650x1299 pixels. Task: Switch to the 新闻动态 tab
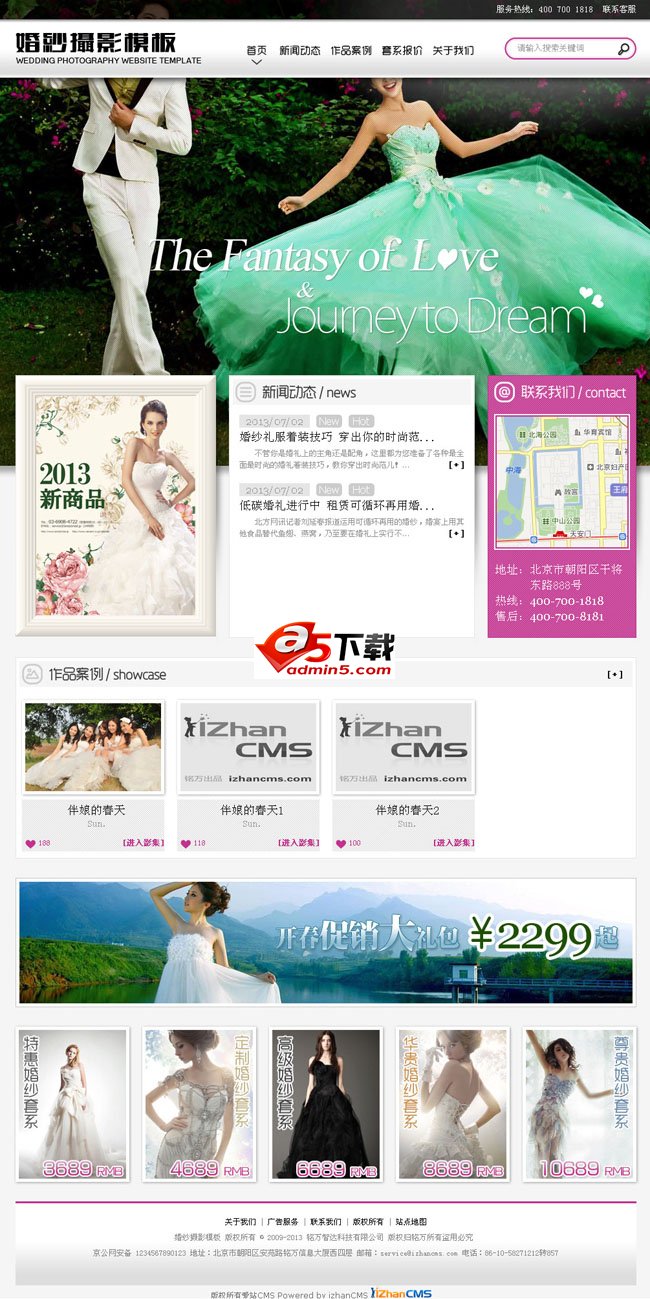tap(299, 50)
